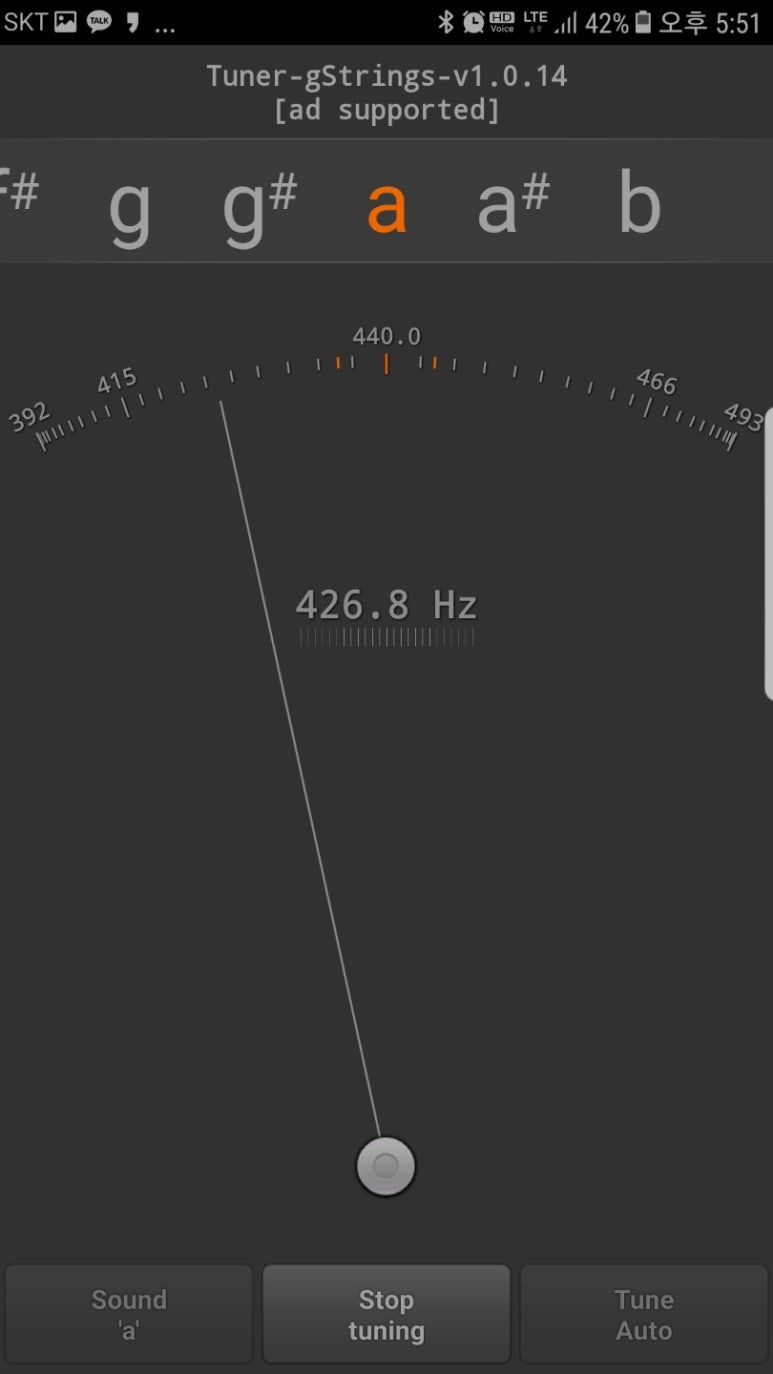Image resolution: width=773 pixels, height=1374 pixels.
Task: Select the highlighted note a
Action: point(387,206)
